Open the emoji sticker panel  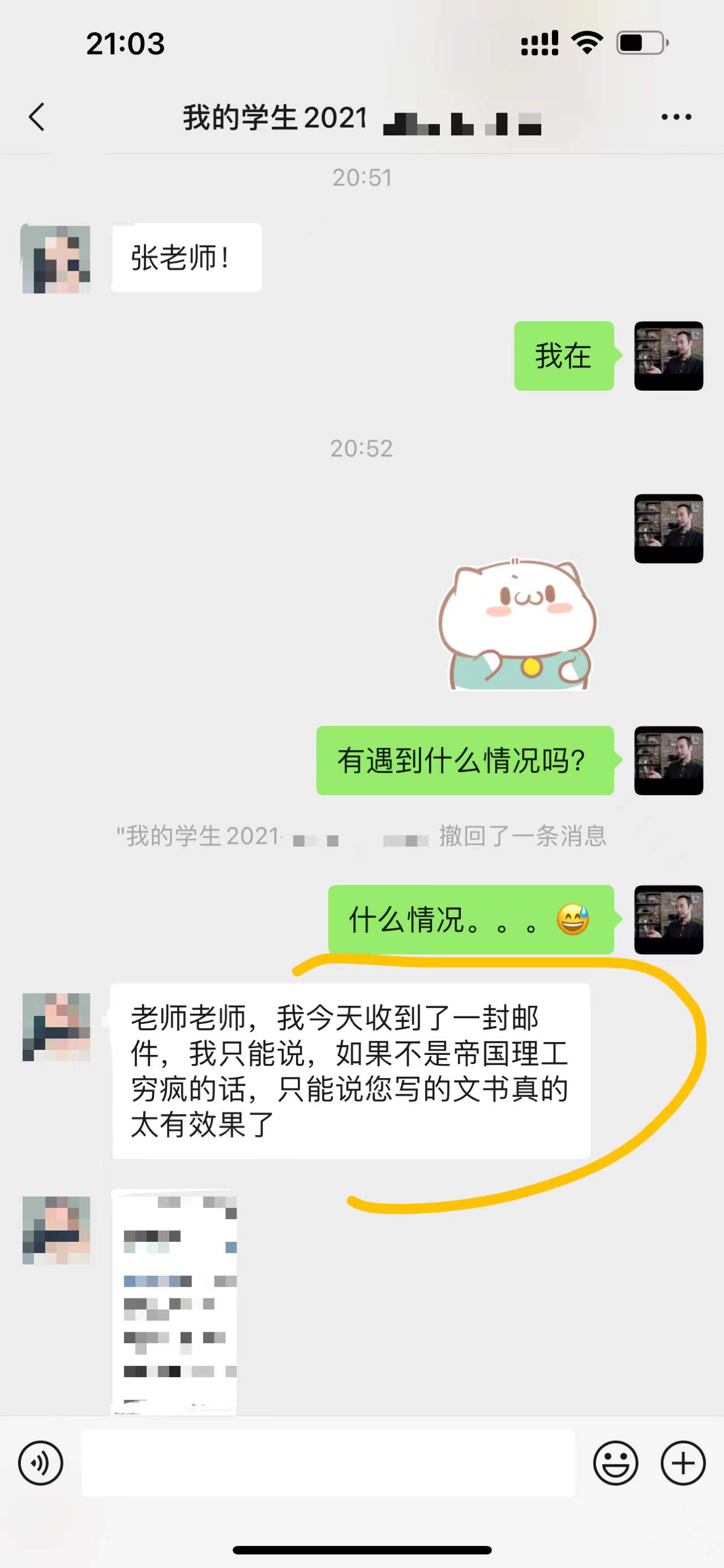[x=616, y=1463]
